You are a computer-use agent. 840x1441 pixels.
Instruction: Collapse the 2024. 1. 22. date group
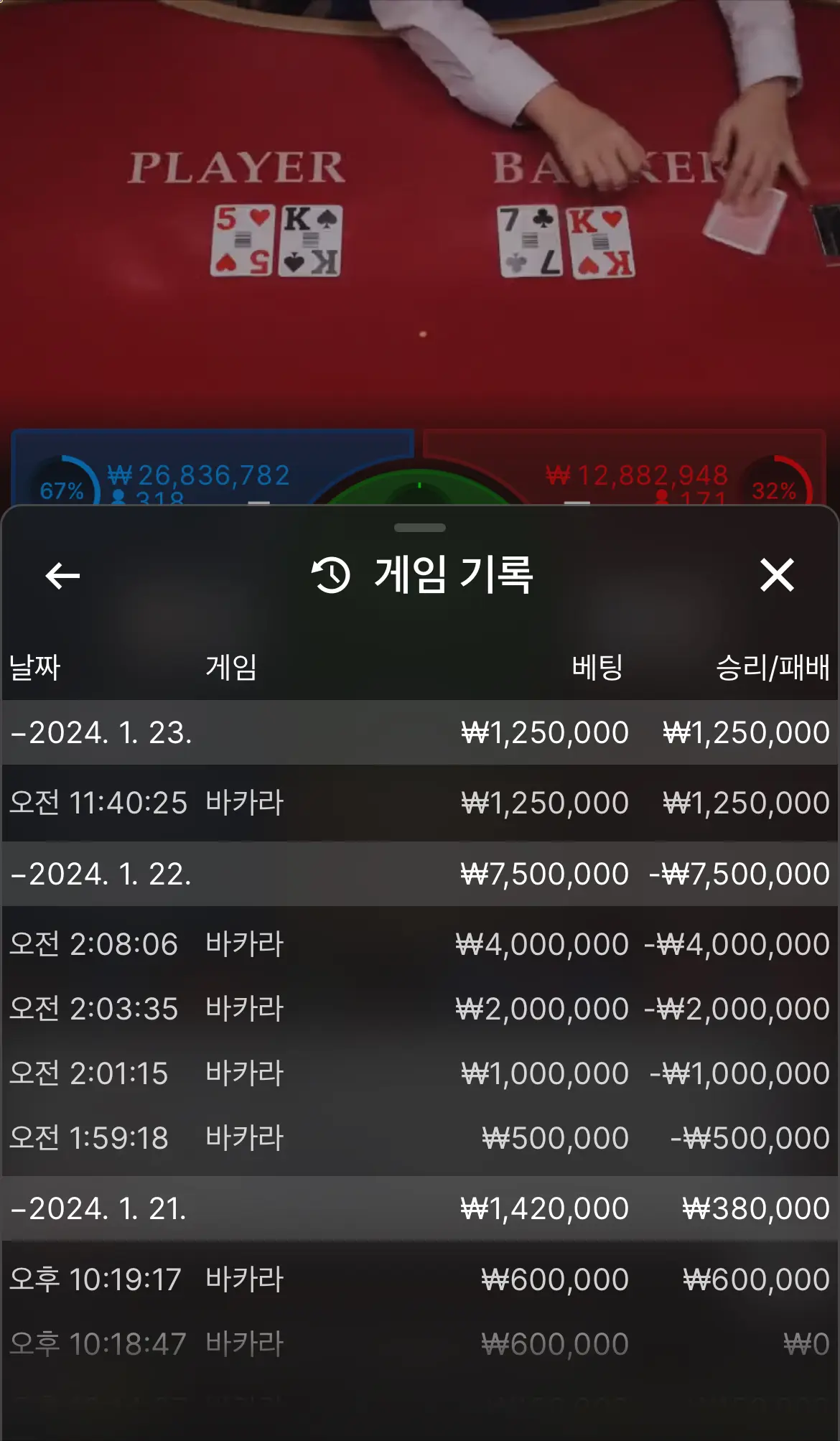(420, 874)
